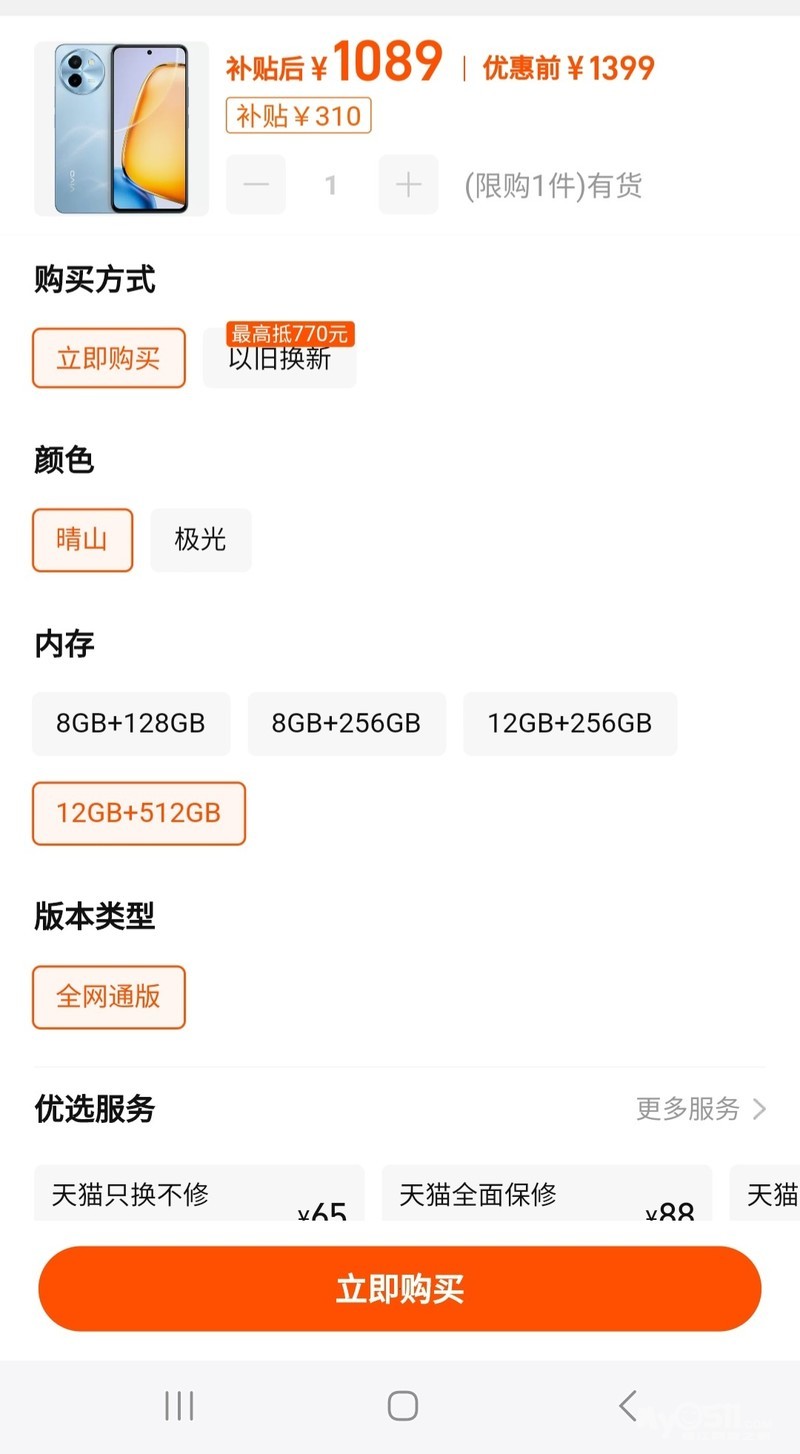View the product phone image
This screenshot has height=1454, width=800.
tap(121, 128)
